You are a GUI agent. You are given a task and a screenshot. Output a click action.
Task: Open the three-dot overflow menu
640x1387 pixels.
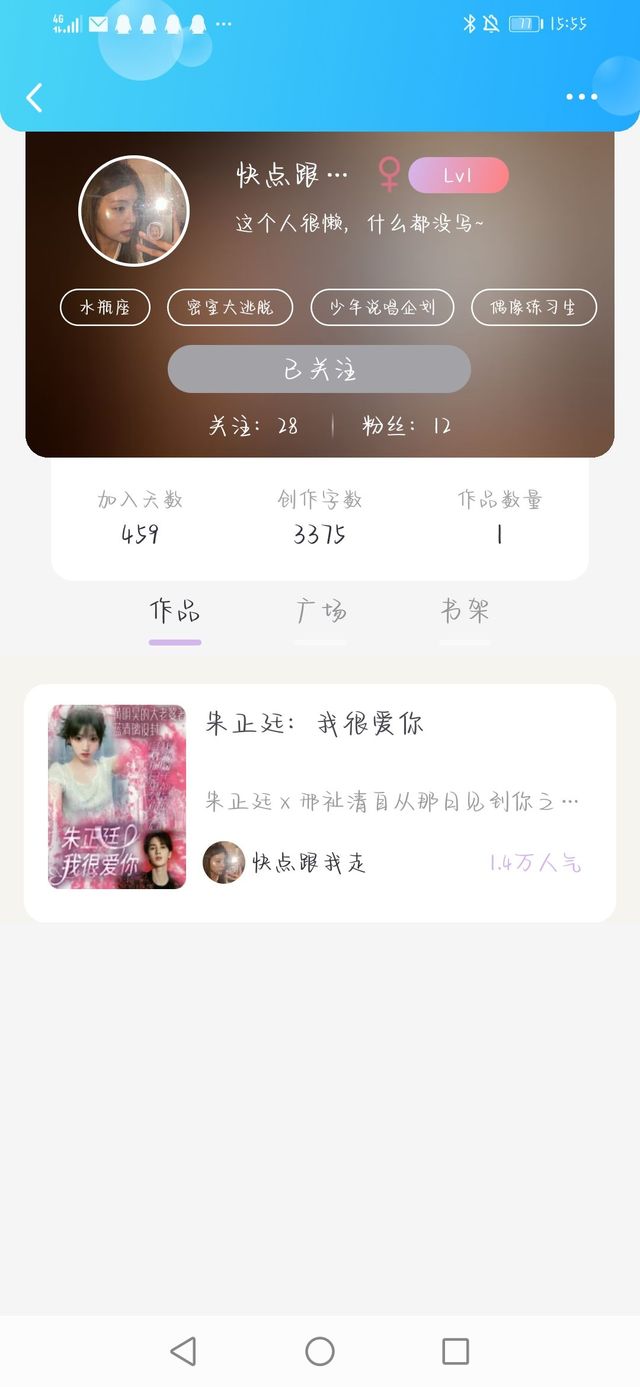(x=581, y=97)
